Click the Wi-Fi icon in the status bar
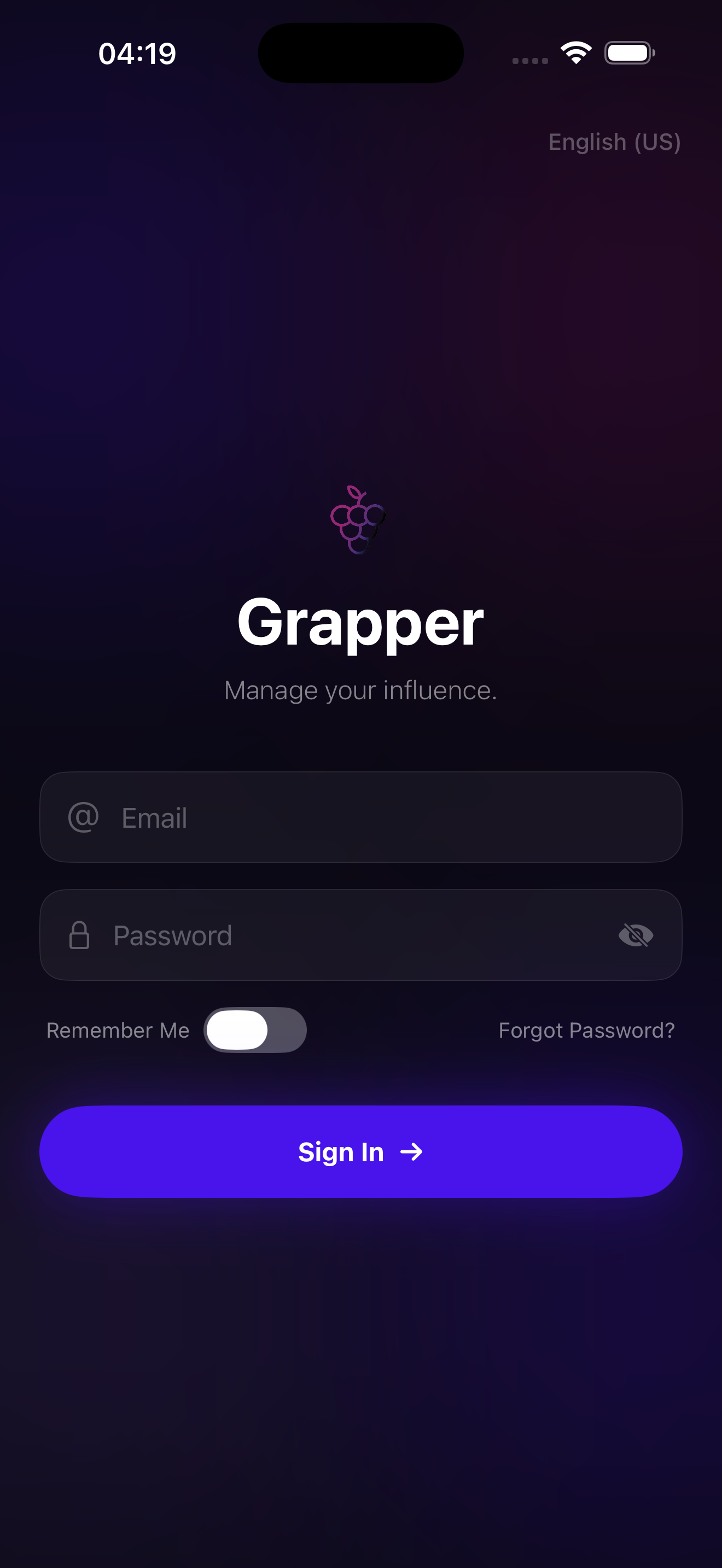 pos(575,52)
